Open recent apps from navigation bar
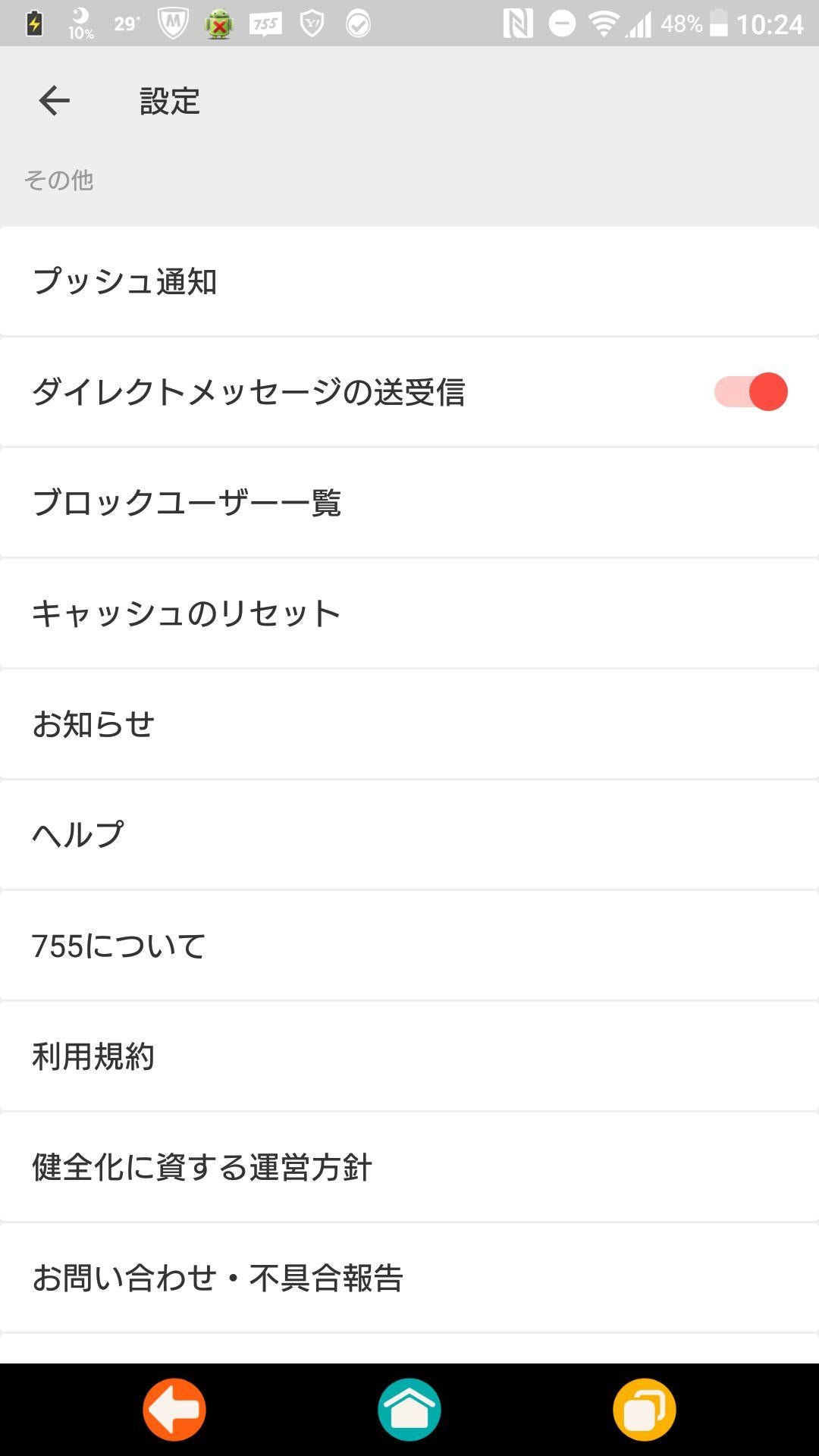 644,1410
